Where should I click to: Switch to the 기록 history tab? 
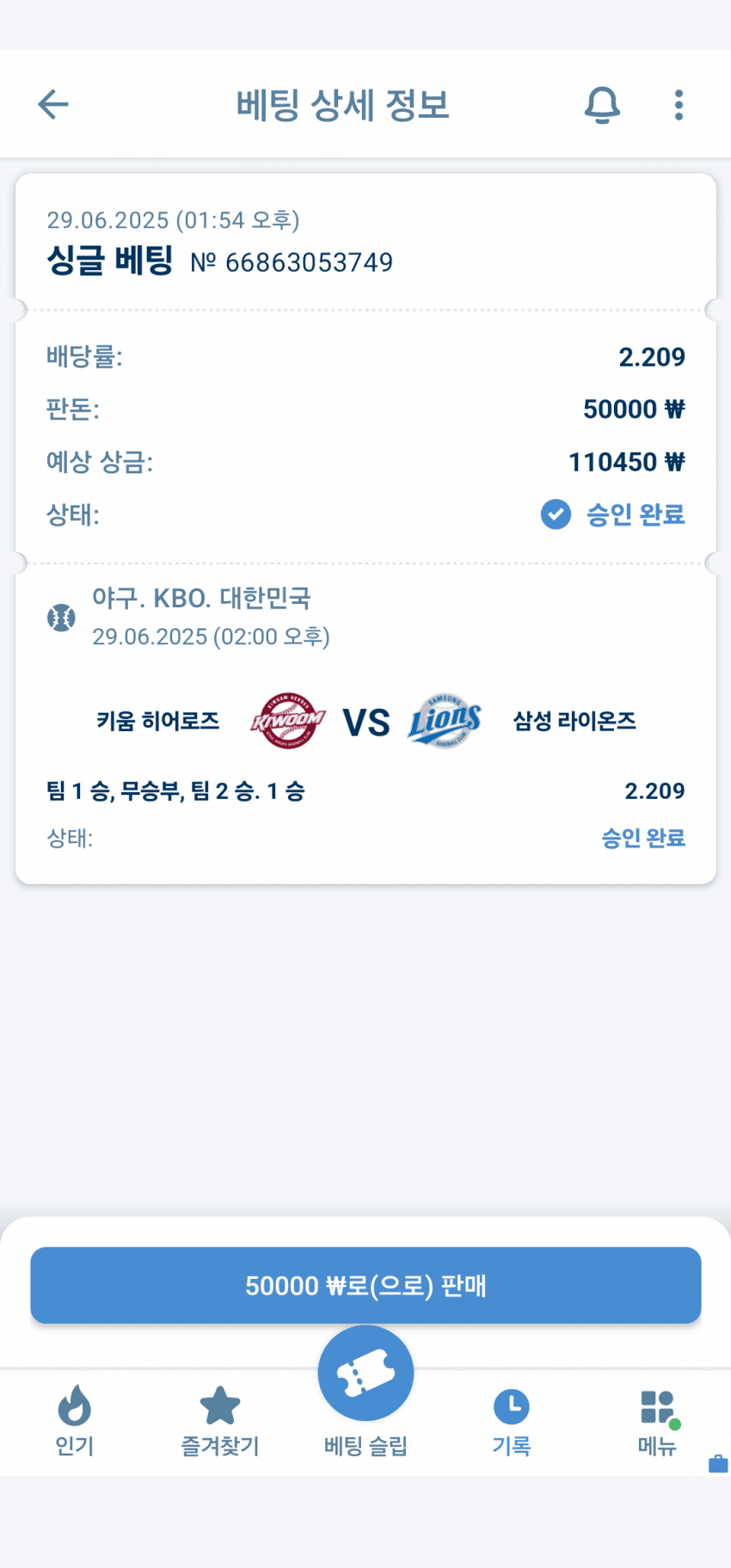(512, 1420)
